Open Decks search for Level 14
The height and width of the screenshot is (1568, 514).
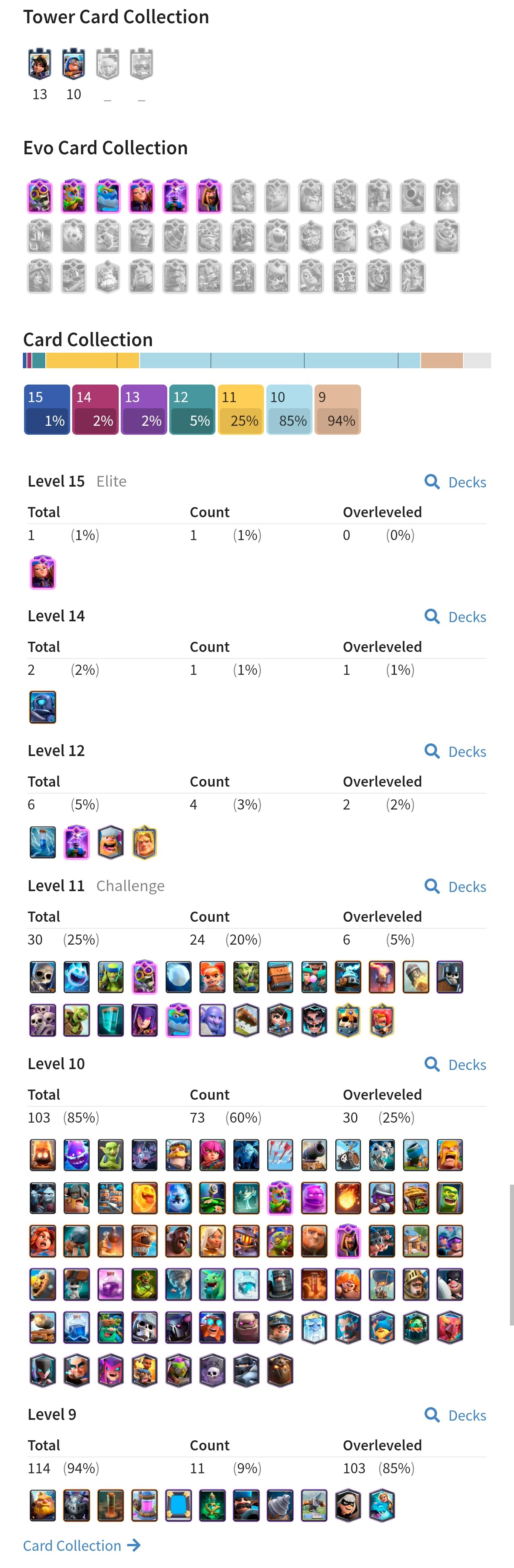point(455,616)
